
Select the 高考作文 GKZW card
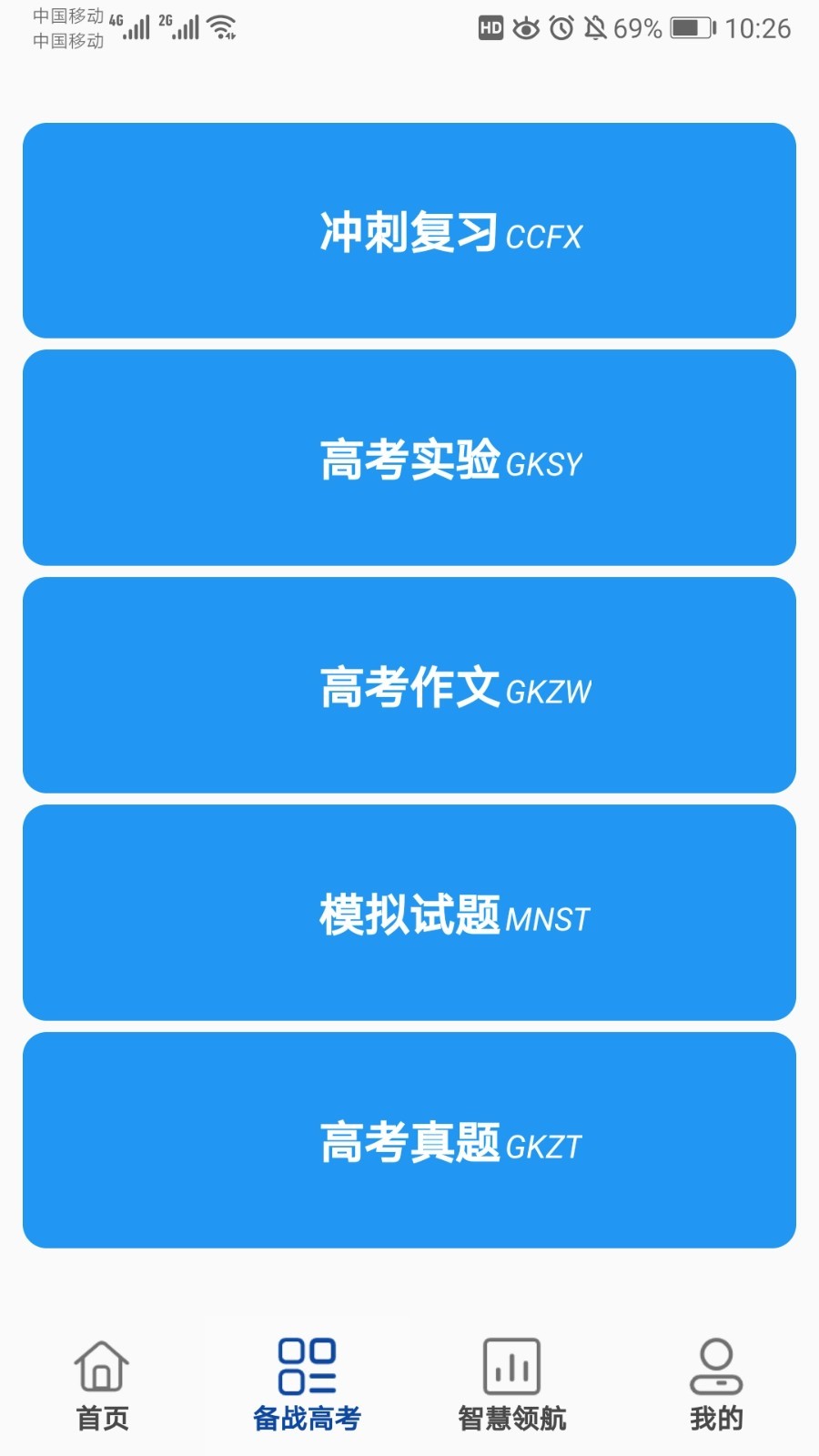pos(409,685)
